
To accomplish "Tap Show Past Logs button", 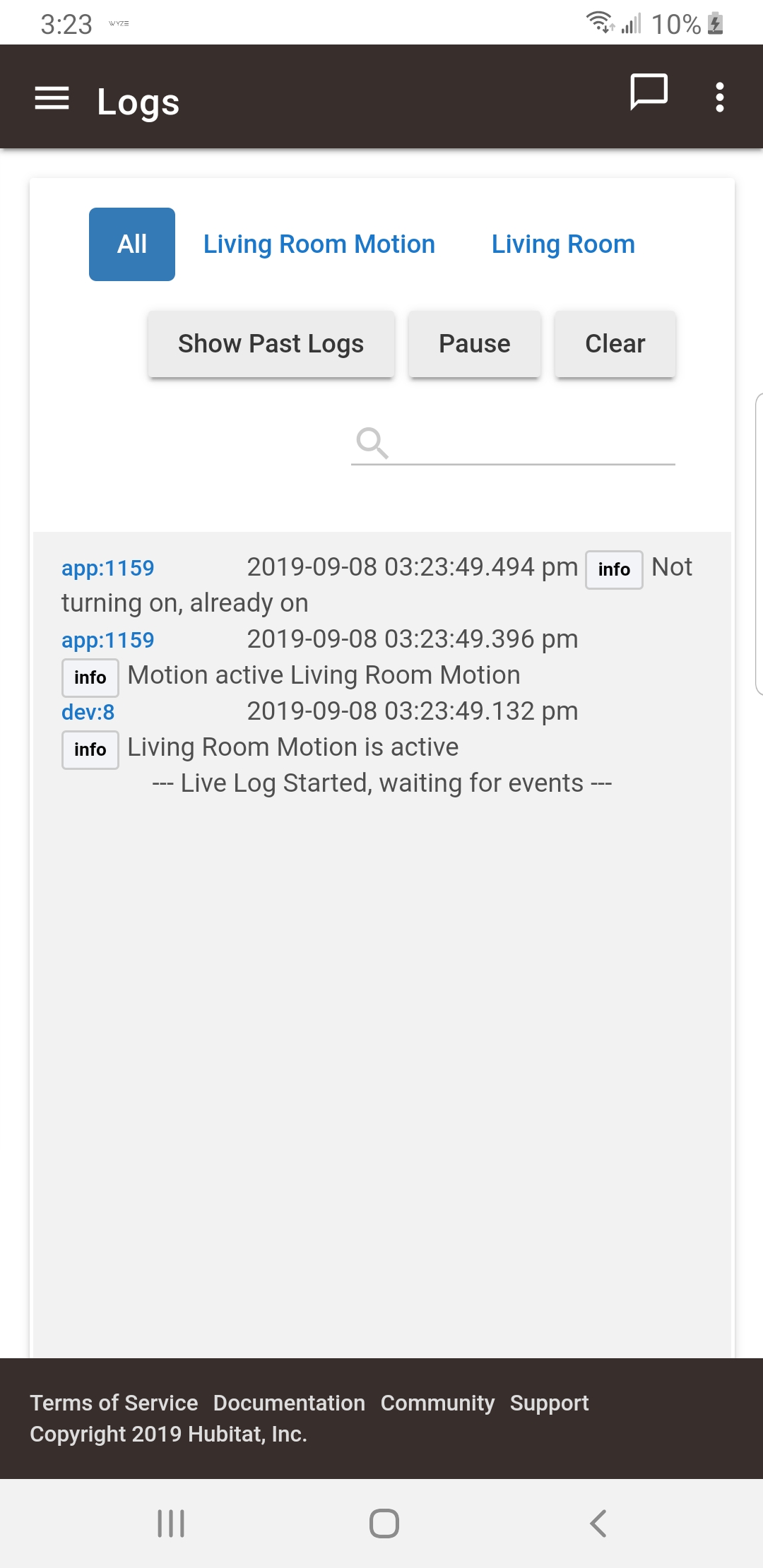I will pyautogui.click(x=271, y=344).
